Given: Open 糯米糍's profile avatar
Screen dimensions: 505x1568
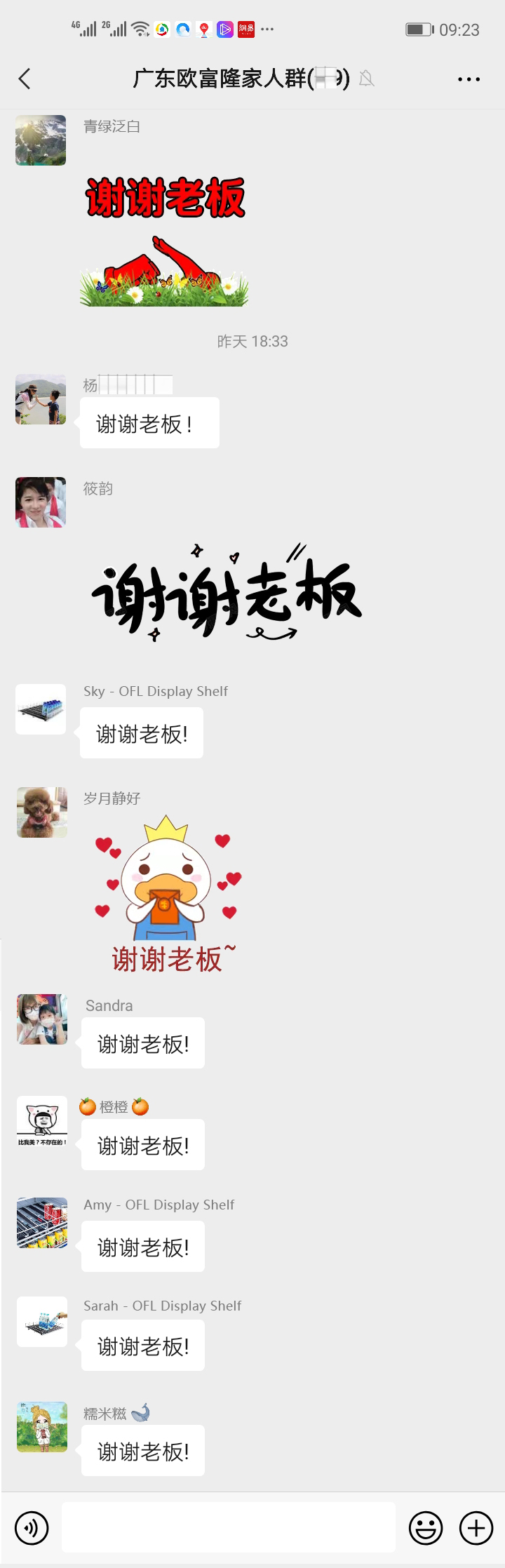Looking at the screenshot, I should [x=42, y=1427].
